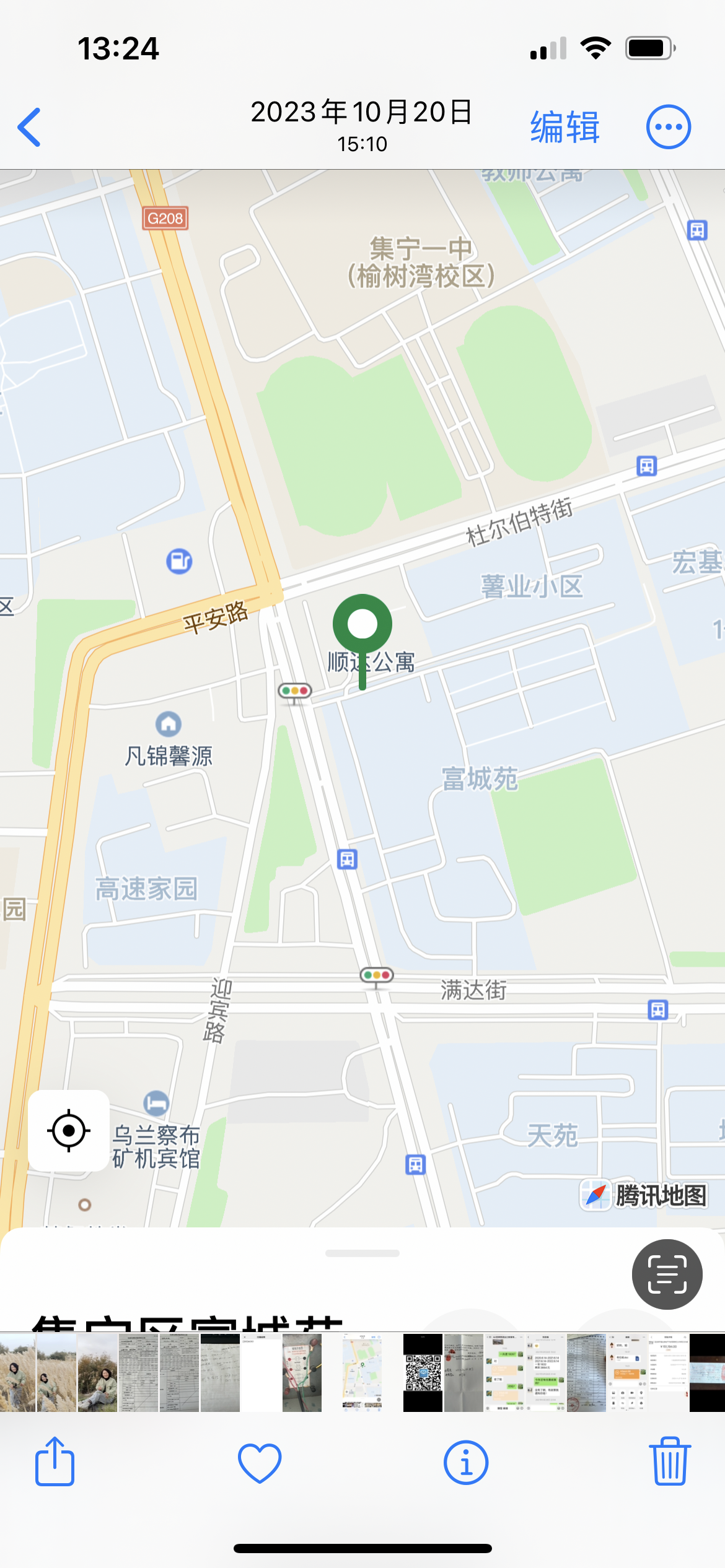This screenshot has width=725, height=1568.
Task: Go back to the photo library
Action: pos(29,127)
